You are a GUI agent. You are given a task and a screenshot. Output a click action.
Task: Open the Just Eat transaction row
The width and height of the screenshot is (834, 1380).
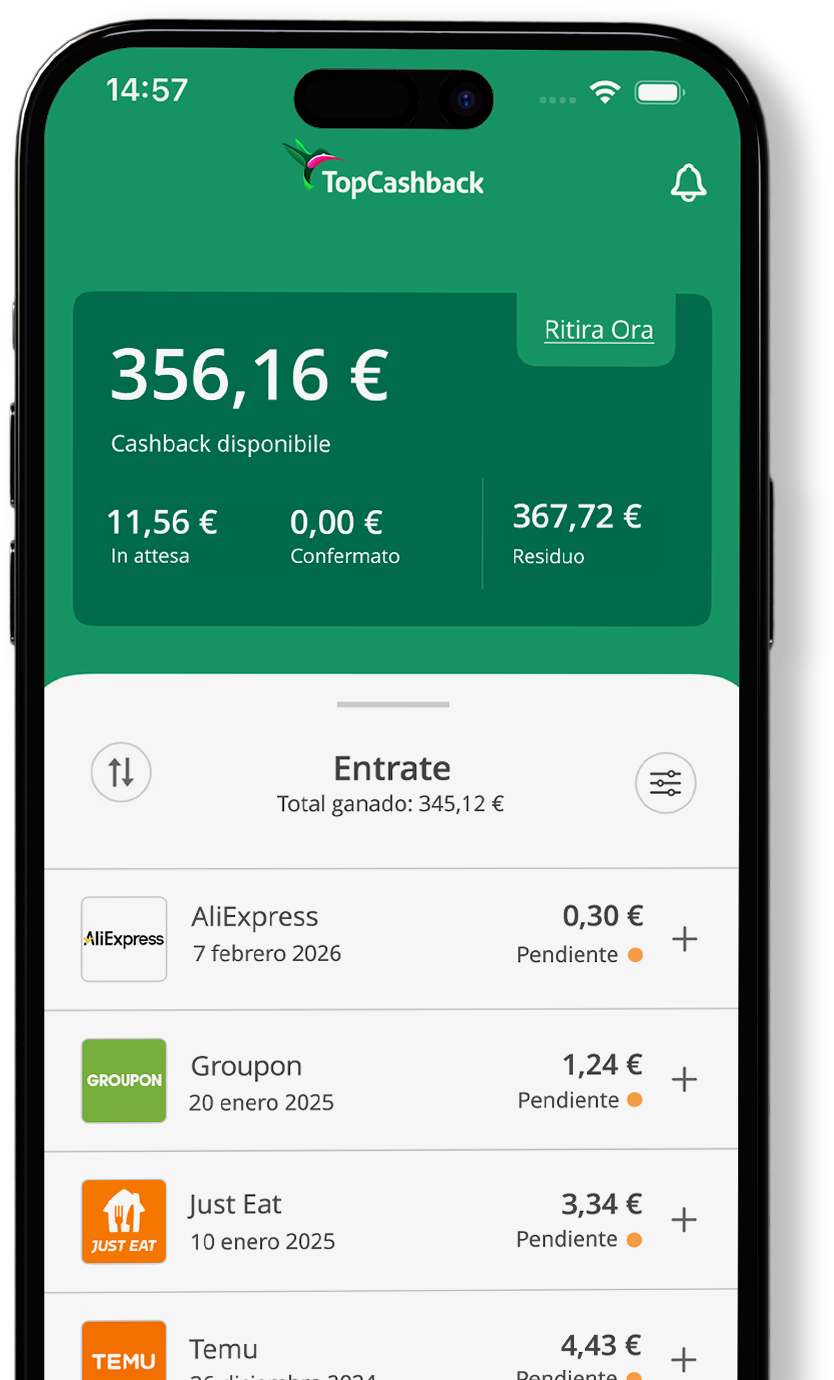(x=350, y=1221)
